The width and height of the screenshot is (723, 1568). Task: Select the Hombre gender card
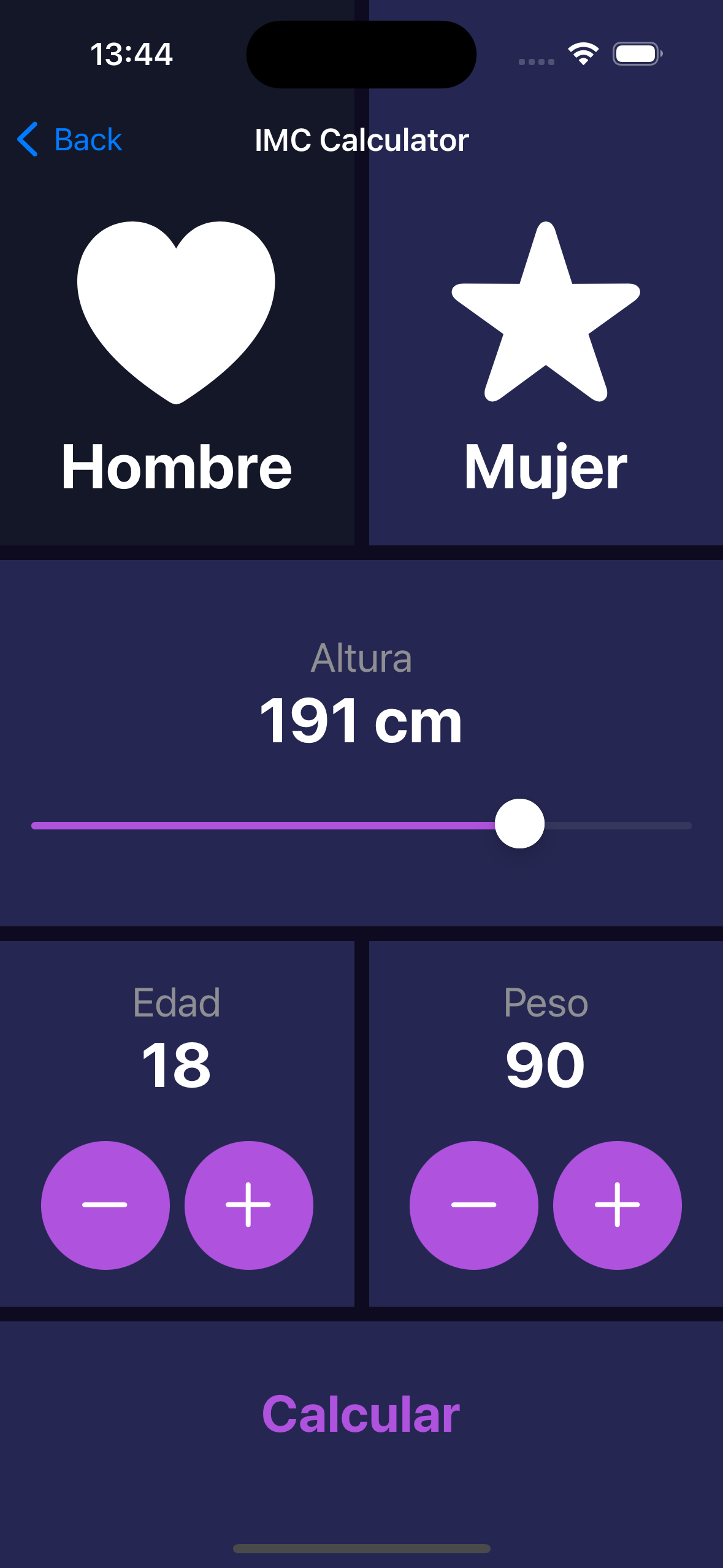(177, 362)
